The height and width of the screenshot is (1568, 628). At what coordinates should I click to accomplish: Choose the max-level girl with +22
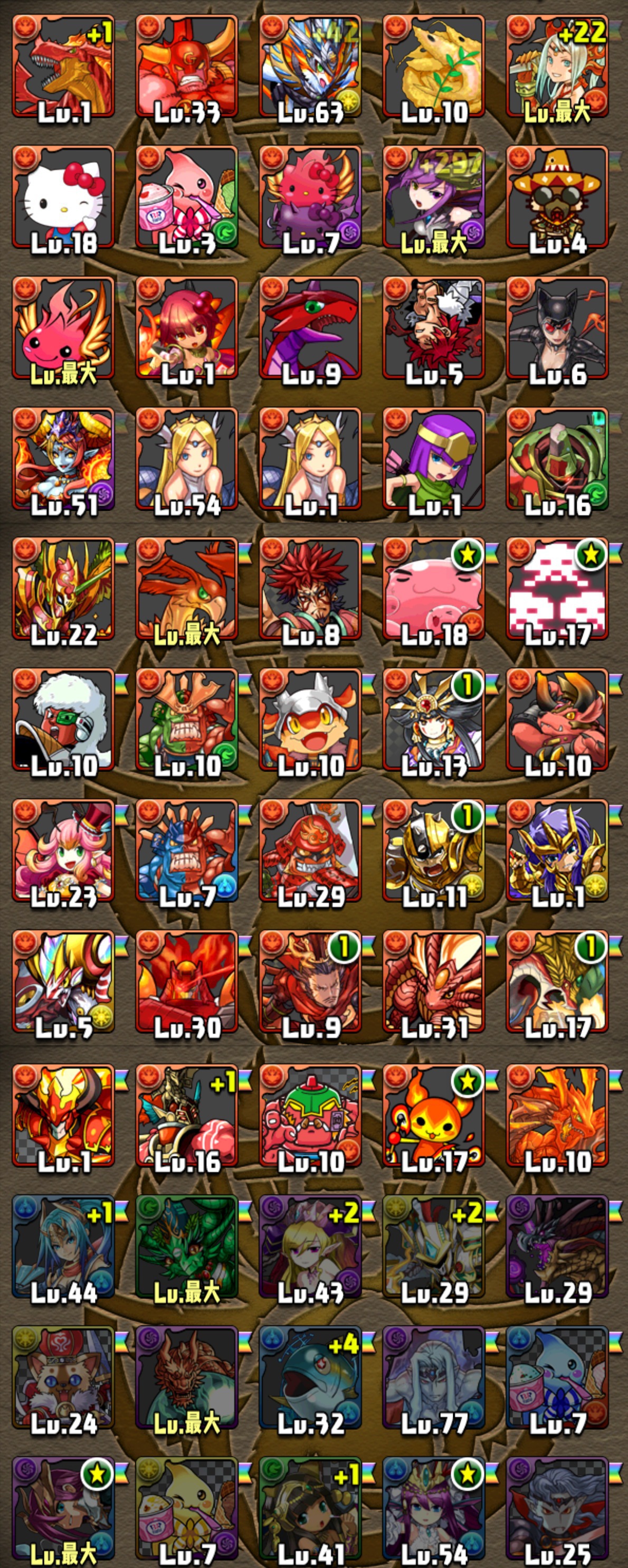pyautogui.click(x=557, y=67)
